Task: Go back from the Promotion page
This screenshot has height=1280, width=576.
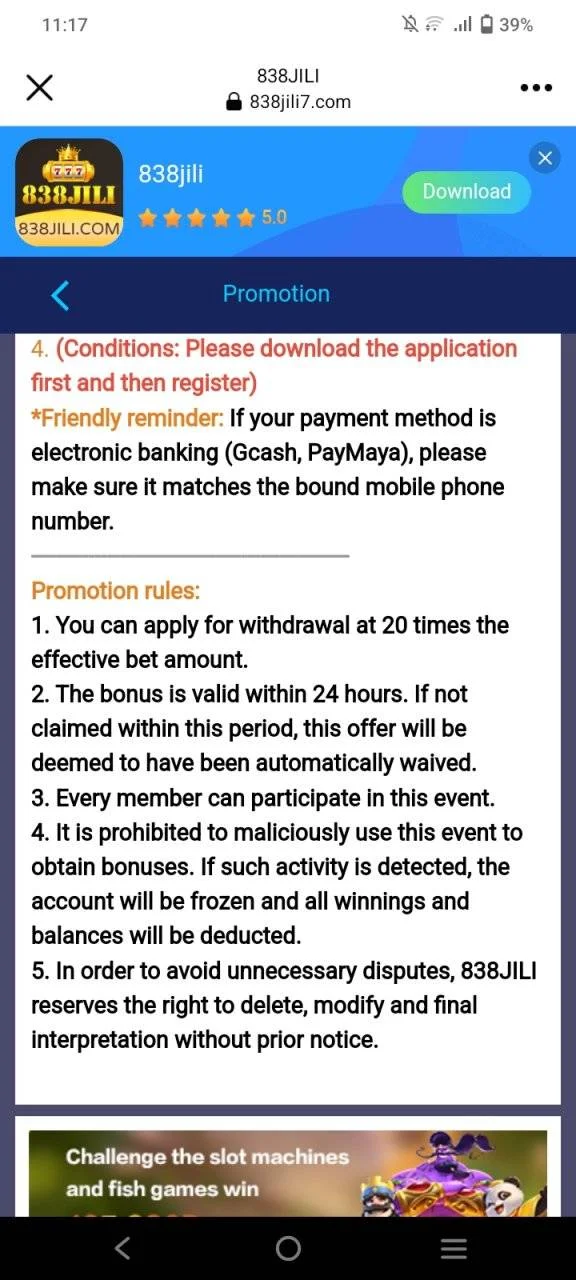Action: click(x=60, y=295)
